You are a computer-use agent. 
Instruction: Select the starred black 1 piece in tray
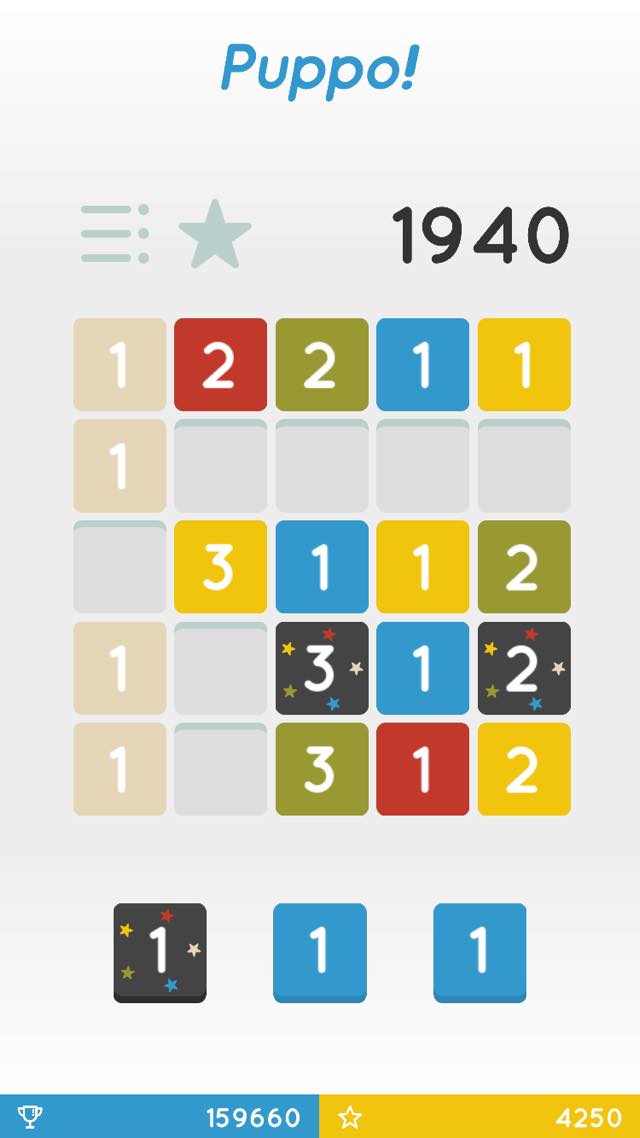coord(160,952)
